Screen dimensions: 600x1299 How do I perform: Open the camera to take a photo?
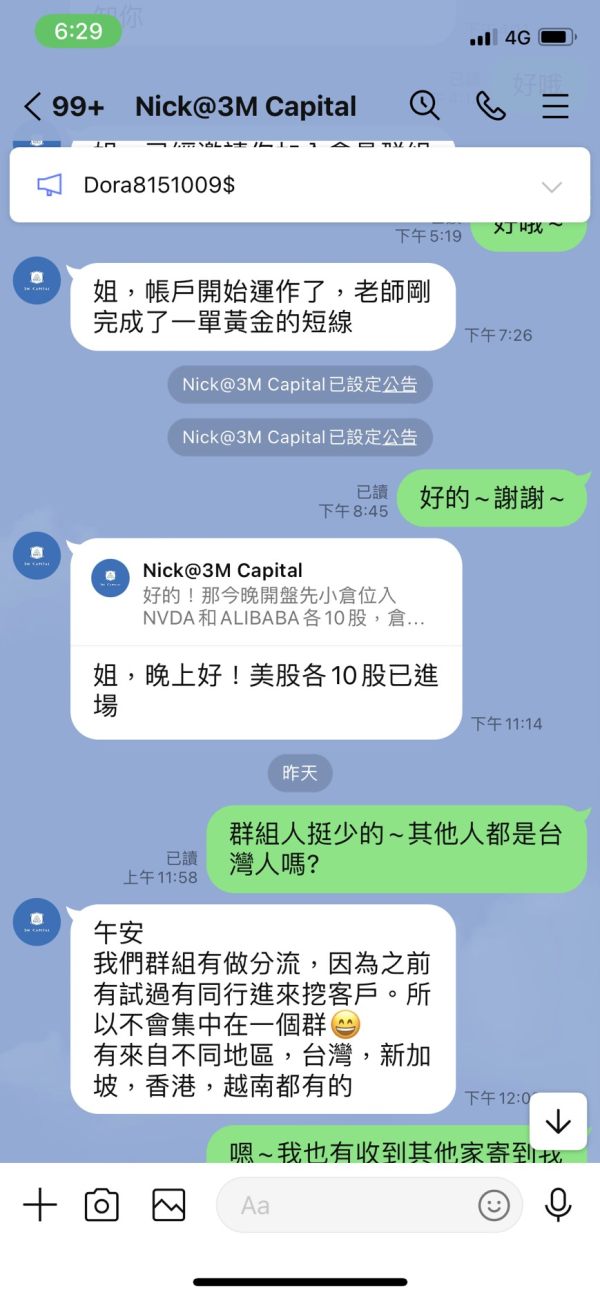102,1205
